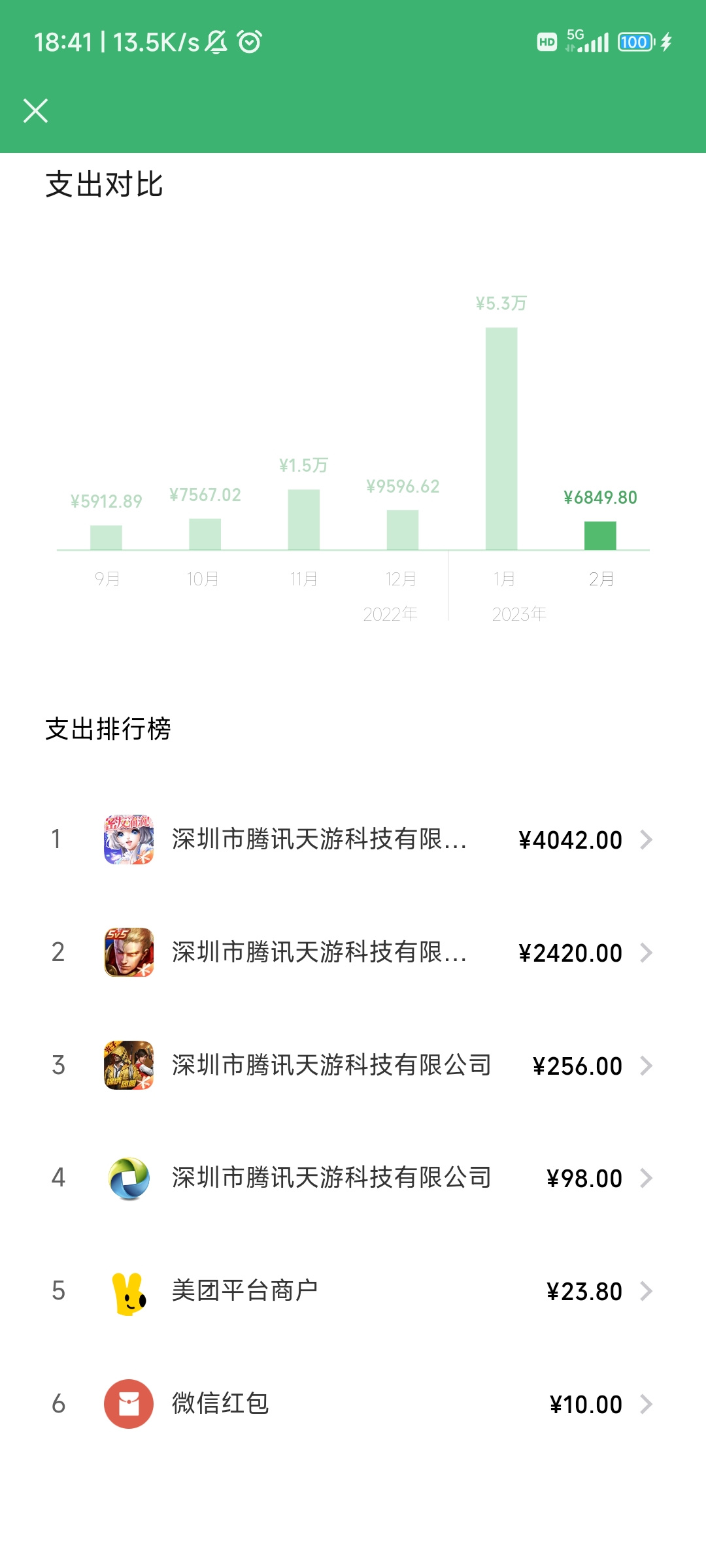View details of the ¥256.00 Tencent expense
Image resolution: width=706 pixels, height=1568 pixels.
click(x=353, y=1066)
